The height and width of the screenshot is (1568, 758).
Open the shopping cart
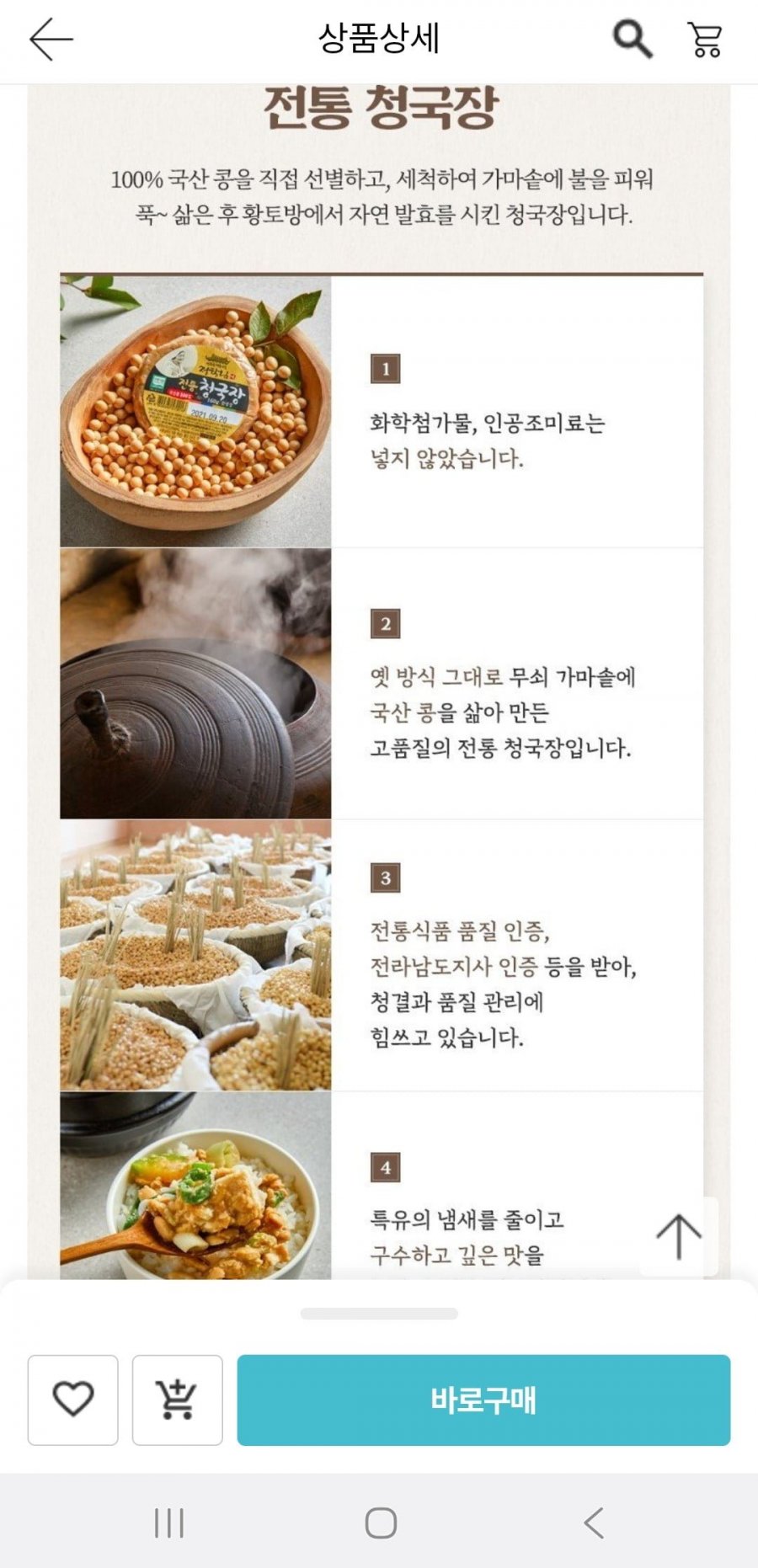pos(704,40)
